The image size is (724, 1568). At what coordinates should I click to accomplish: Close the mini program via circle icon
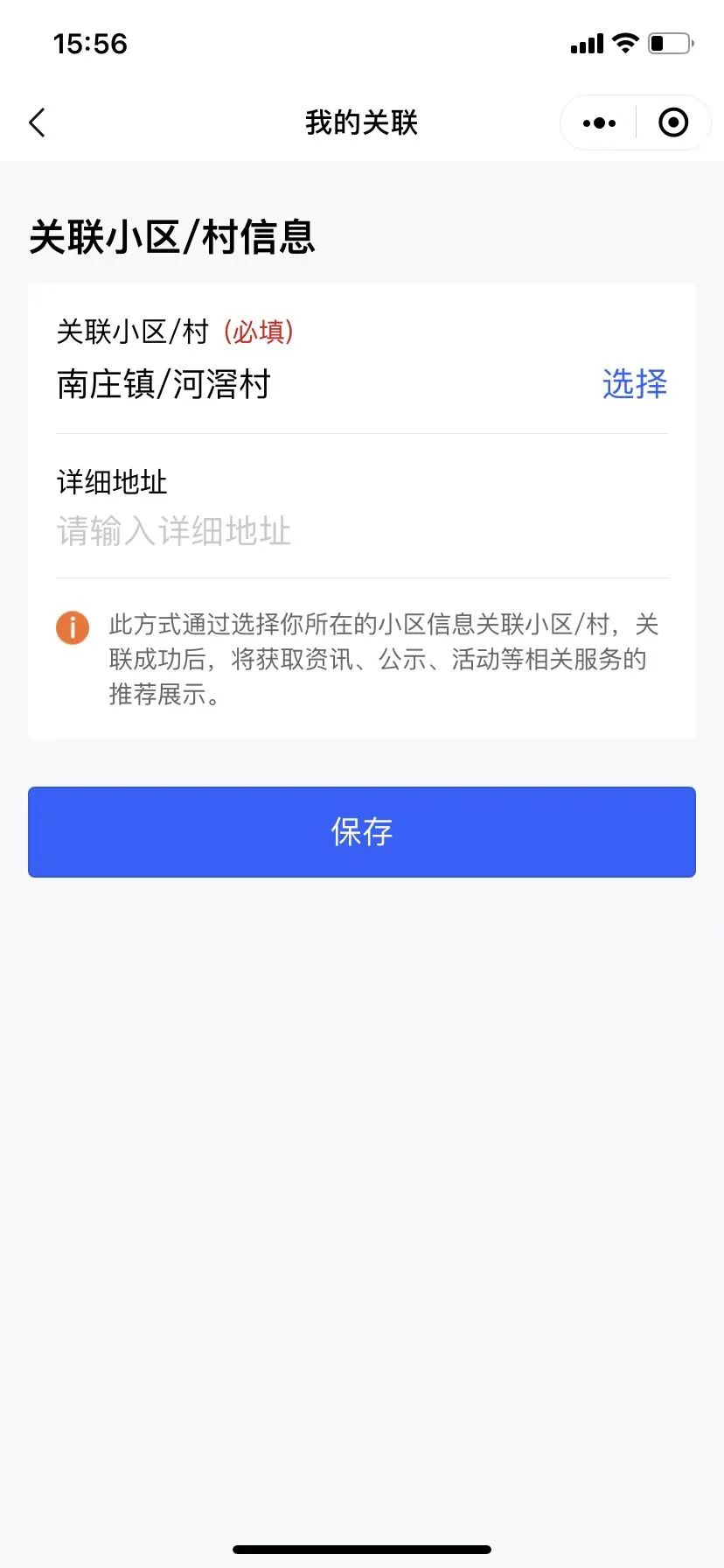pyautogui.click(x=673, y=122)
